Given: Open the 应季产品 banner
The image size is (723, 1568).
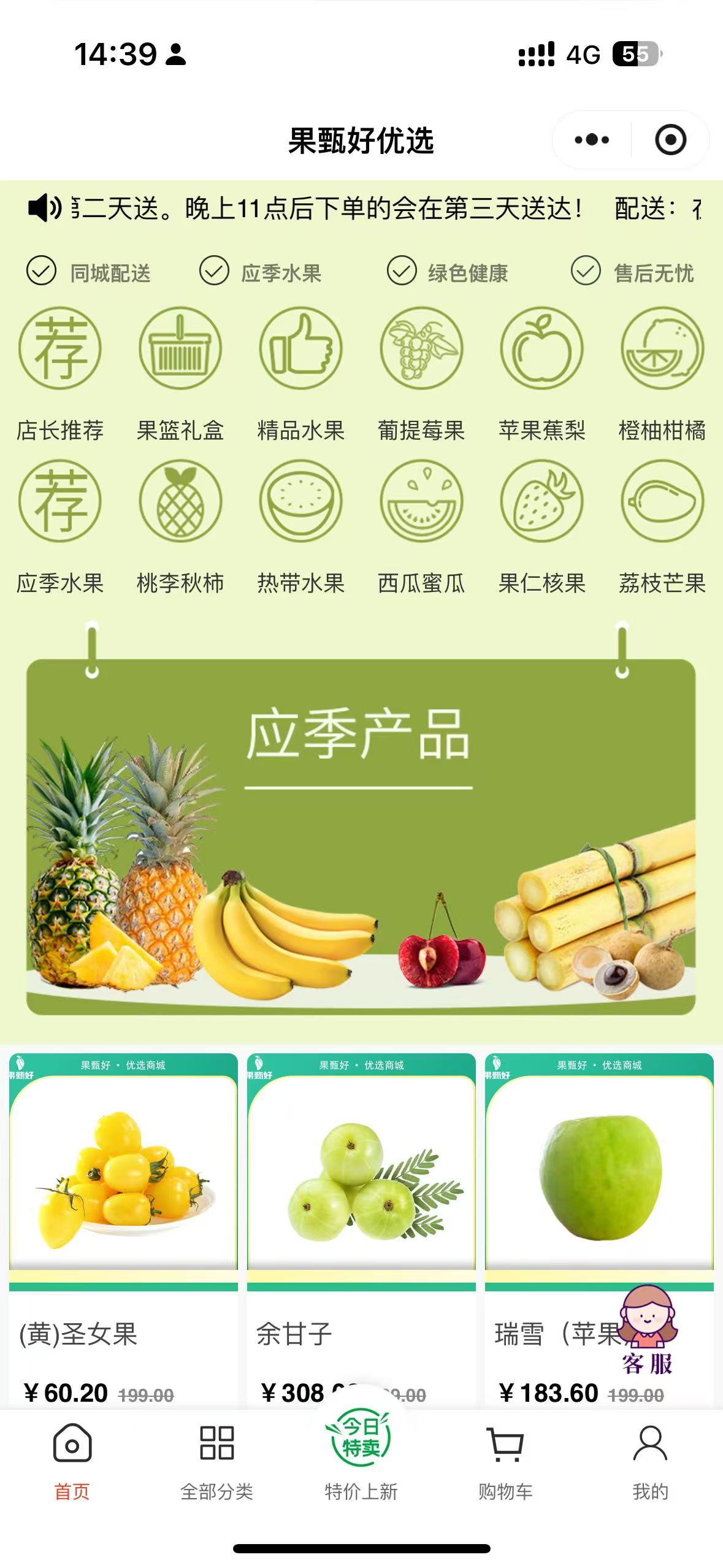Looking at the screenshot, I should click(361, 834).
